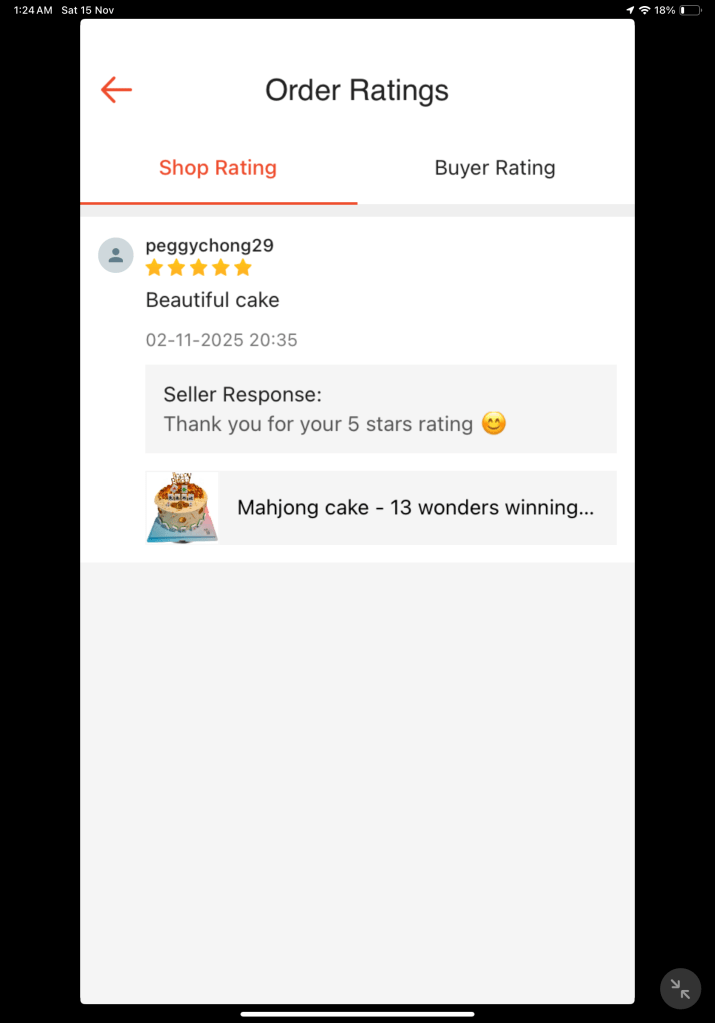The width and height of the screenshot is (715, 1023).
Task: Tap the shrink window button
Action: pyautogui.click(x=680, y=989)
